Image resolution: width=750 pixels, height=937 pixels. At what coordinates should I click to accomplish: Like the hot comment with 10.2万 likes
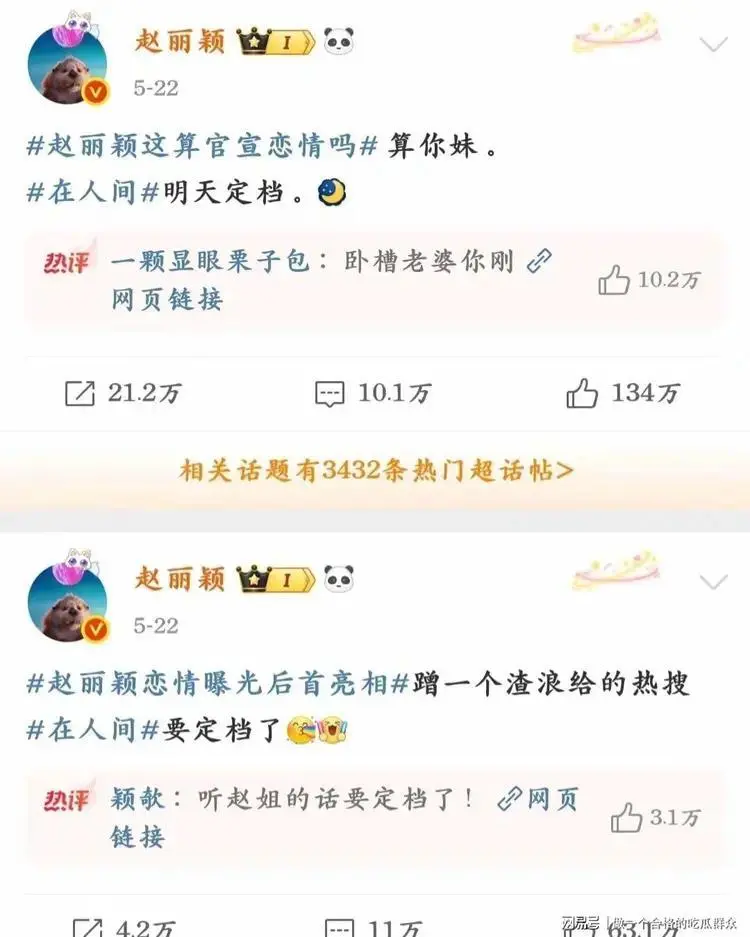click(614, 282)
